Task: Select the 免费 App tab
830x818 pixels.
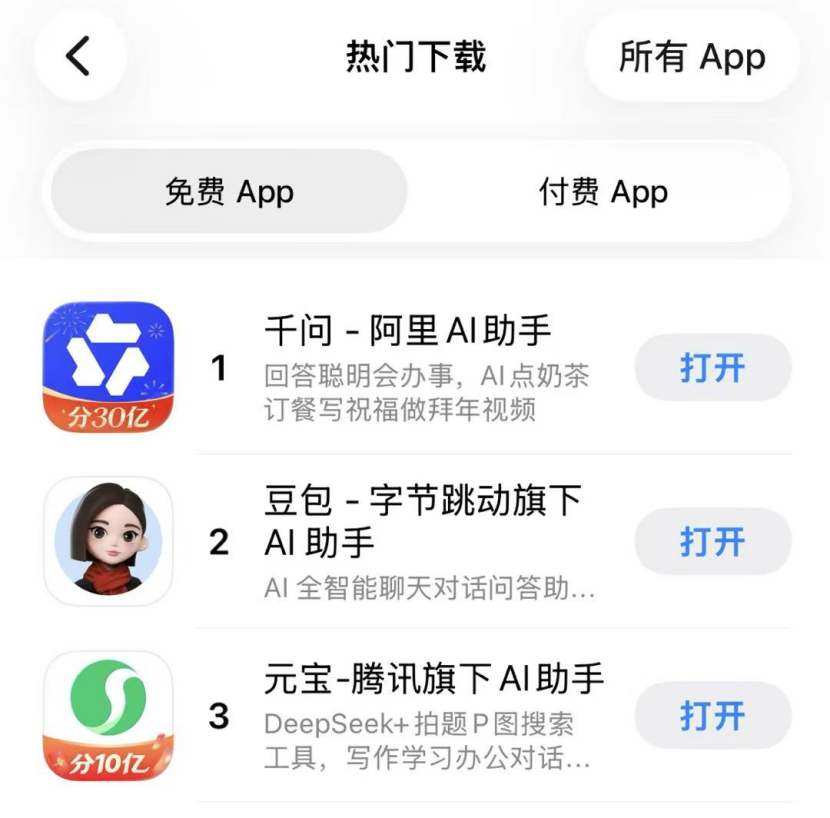Action: tap(229, 192)
